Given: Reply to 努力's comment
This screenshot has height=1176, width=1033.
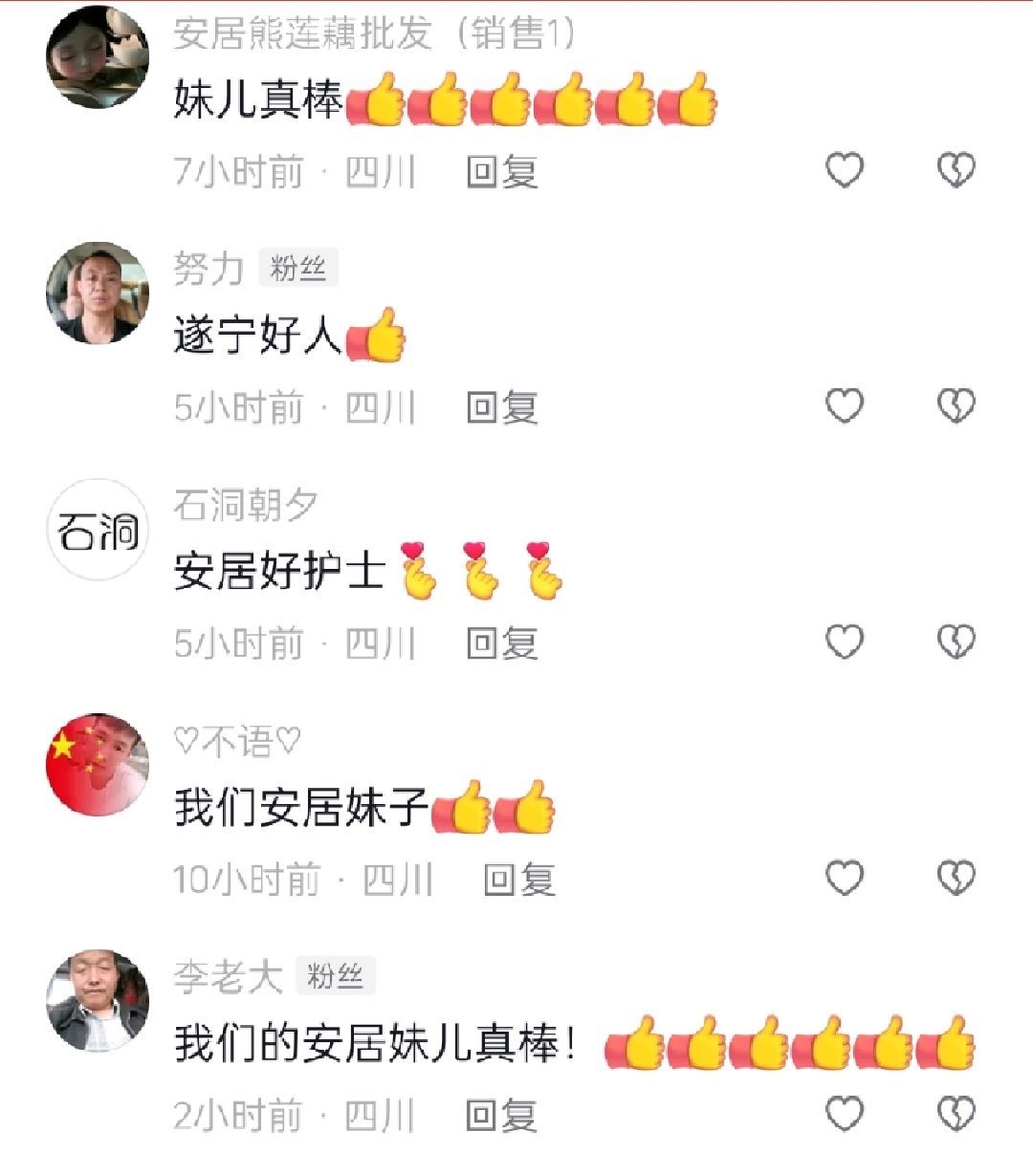Looking at the screenshot, I should pyautogui.click(x=502, y=408).
